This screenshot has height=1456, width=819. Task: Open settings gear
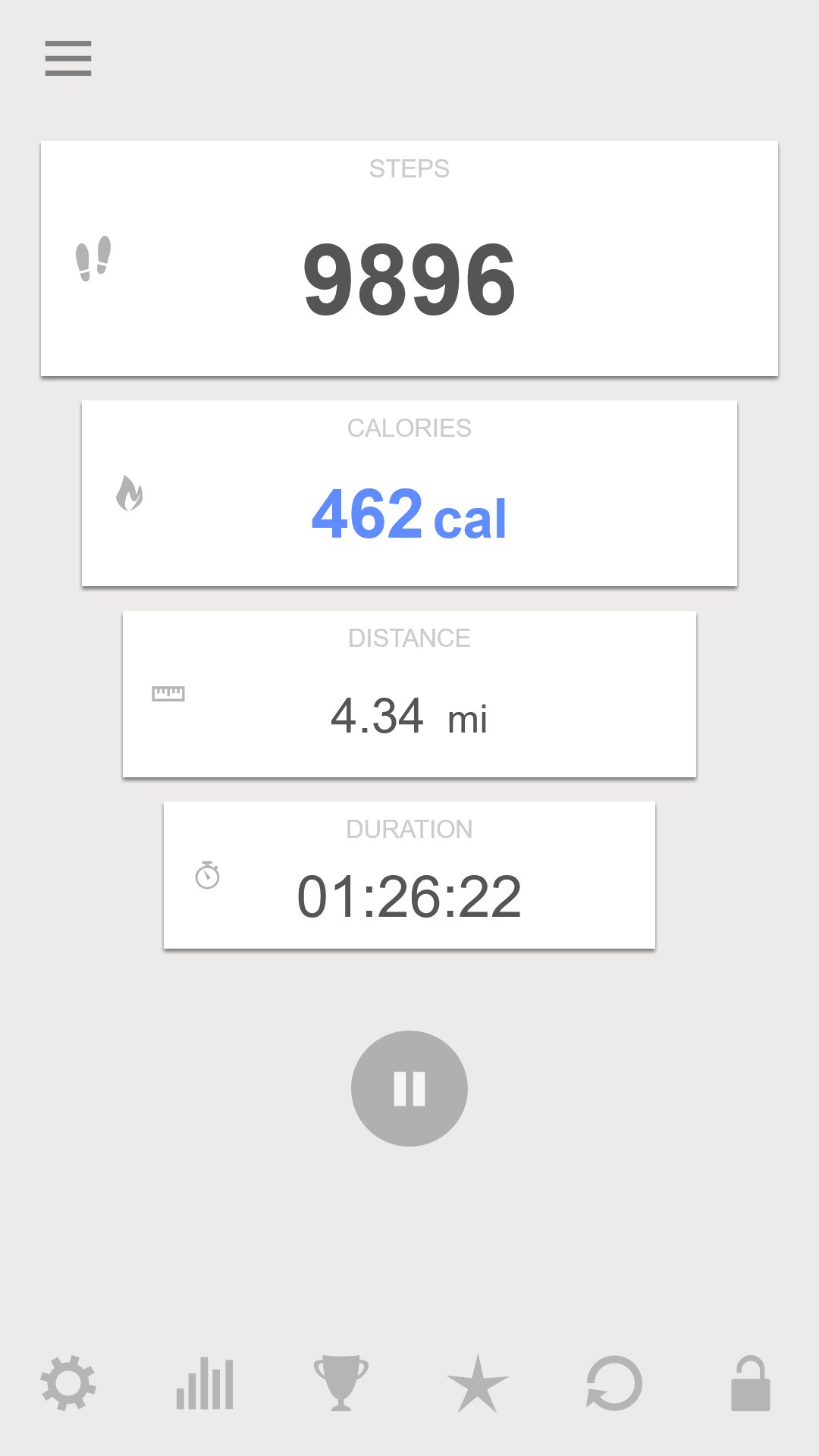68,1383
